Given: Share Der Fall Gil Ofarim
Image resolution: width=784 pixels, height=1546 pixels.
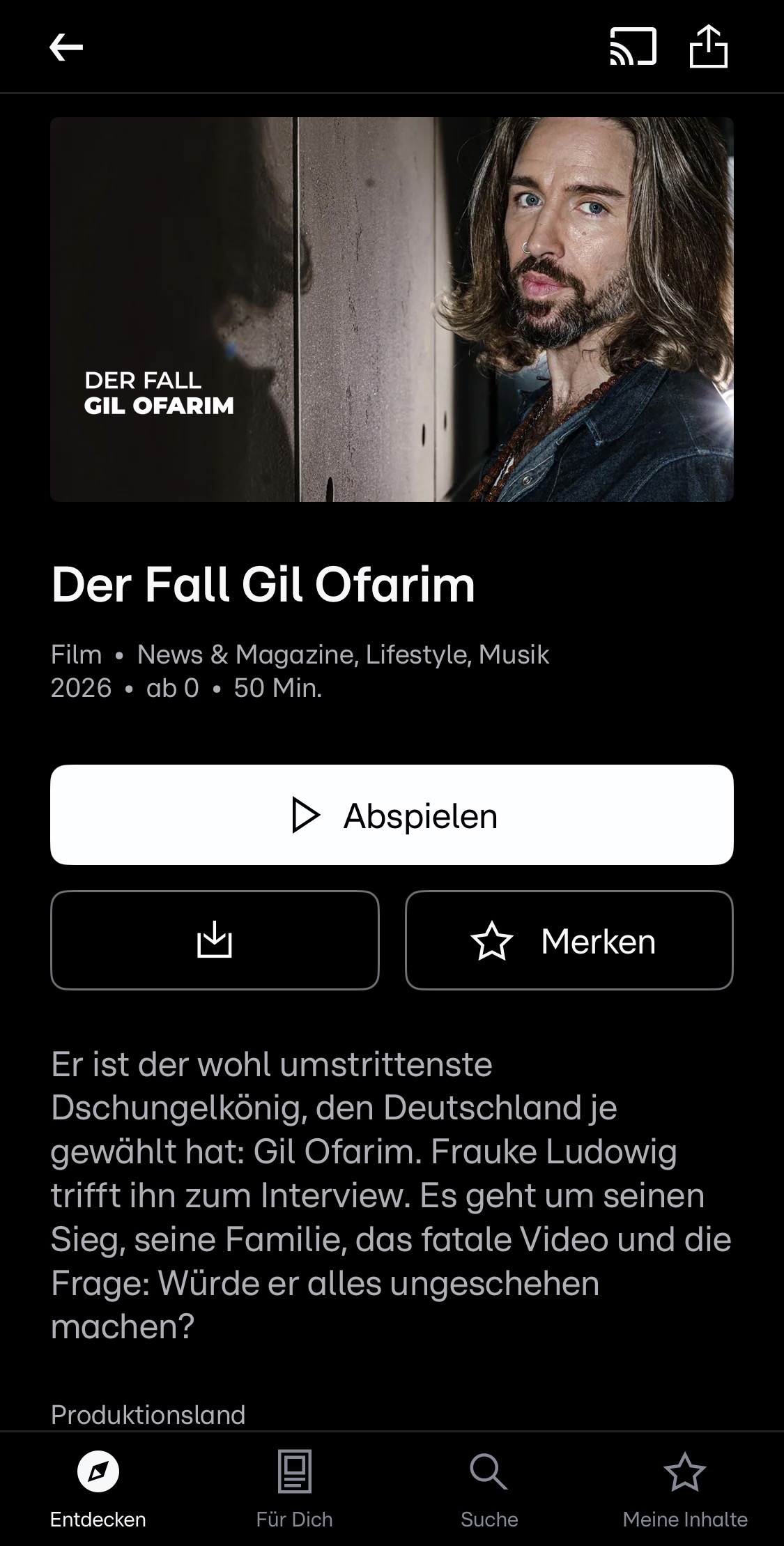Looking at the screenshot, I should (708, 47).
